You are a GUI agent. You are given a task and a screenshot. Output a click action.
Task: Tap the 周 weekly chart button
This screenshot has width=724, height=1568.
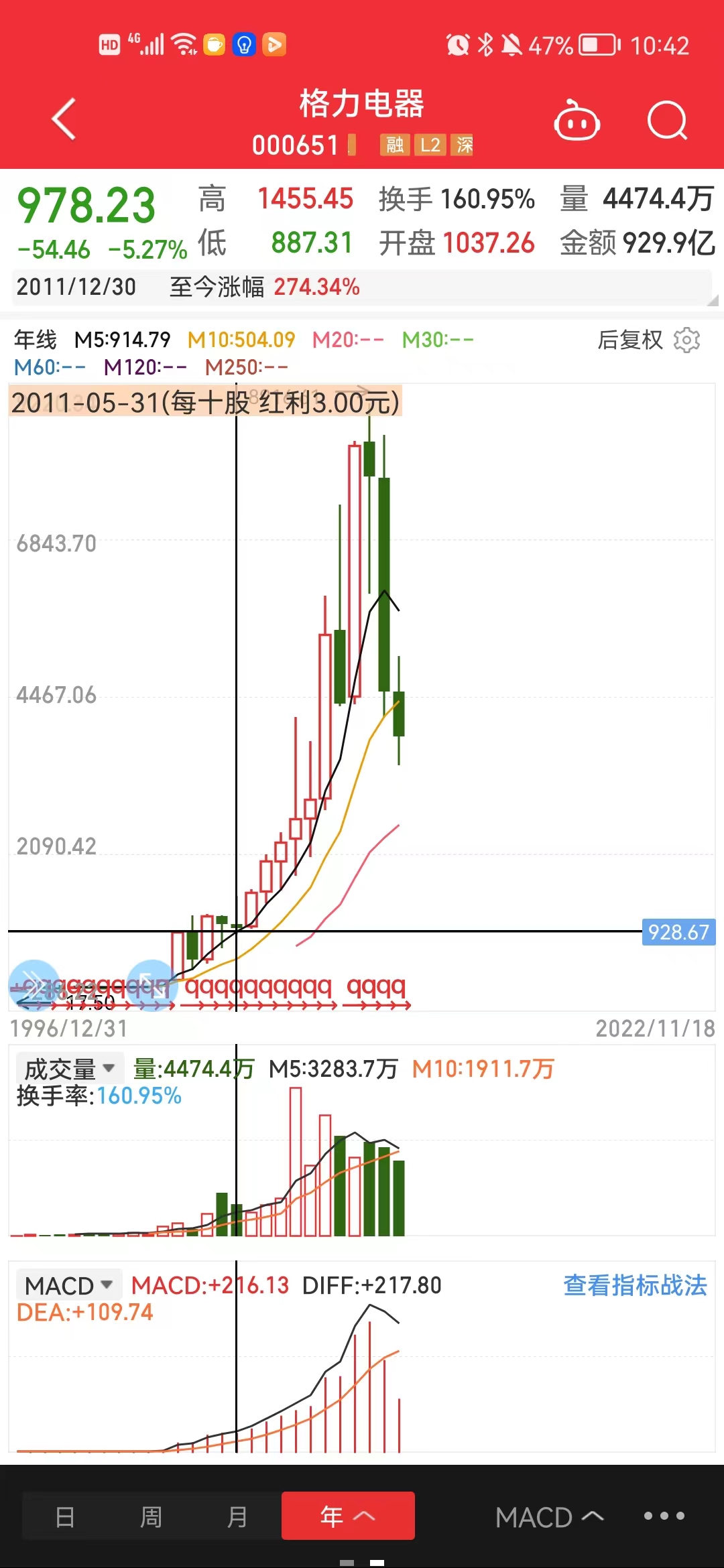click(x=151, y=1516)
